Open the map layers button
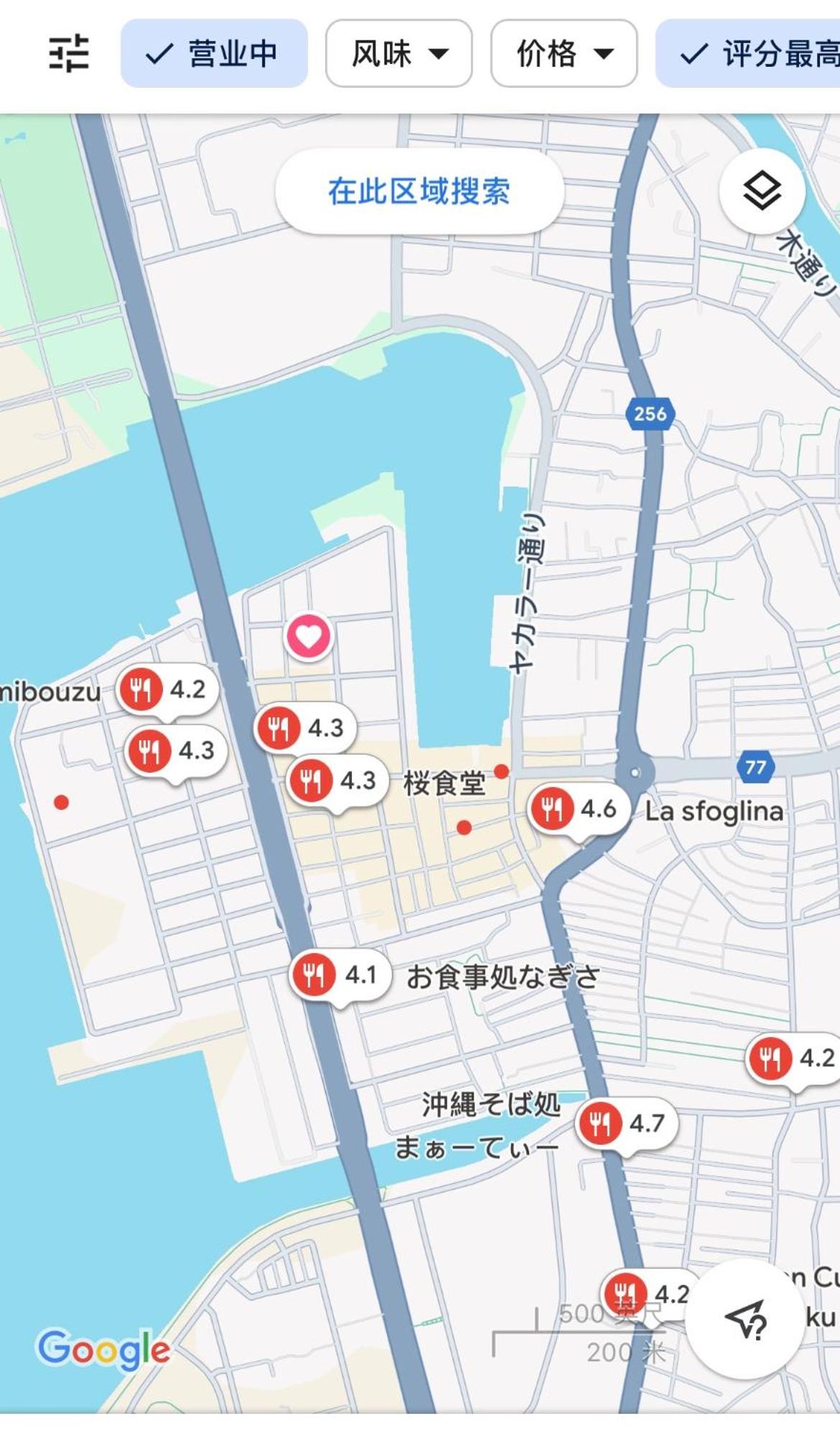The width and height of the screenshot is (840, 1431). tap(762, 190)
